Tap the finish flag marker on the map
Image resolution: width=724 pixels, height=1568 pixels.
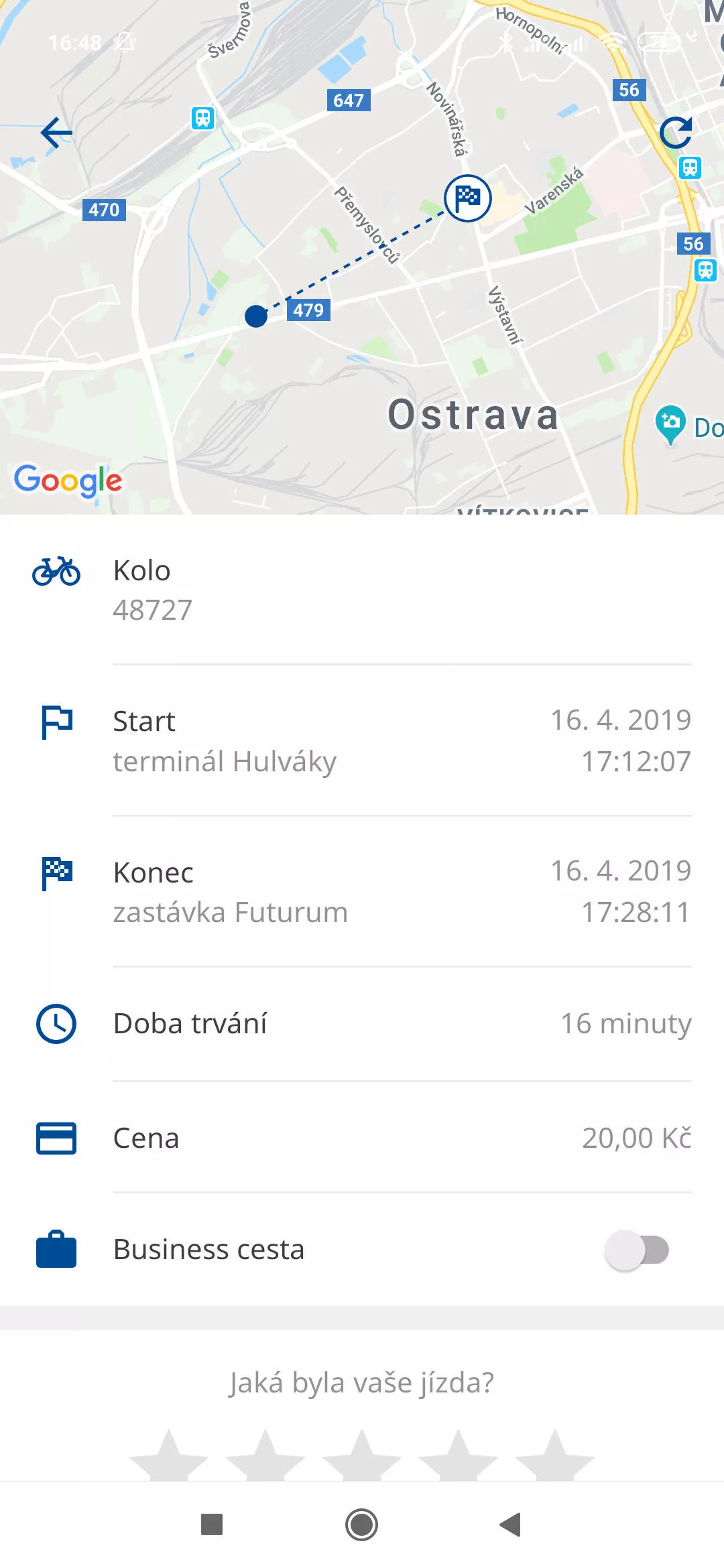click(x=468, y=198)
